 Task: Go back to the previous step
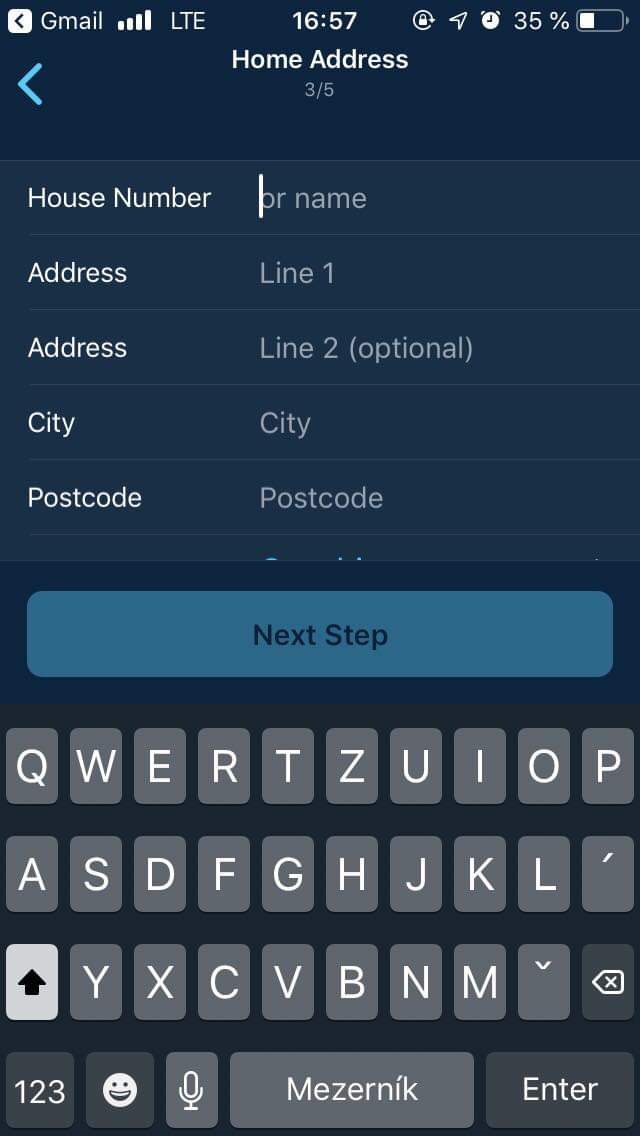31,84
